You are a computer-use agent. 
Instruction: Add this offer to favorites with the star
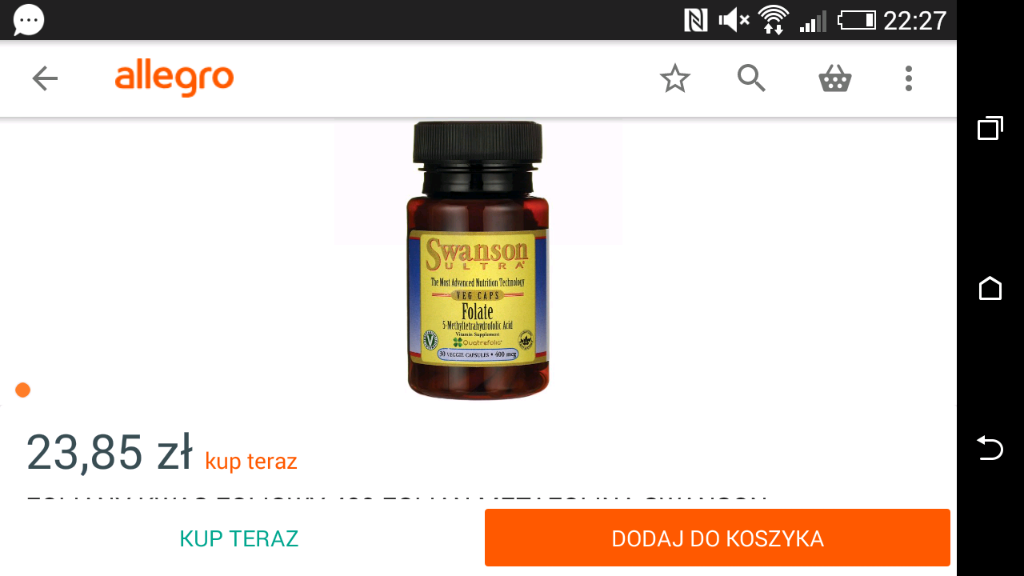[x=675, y=78]
